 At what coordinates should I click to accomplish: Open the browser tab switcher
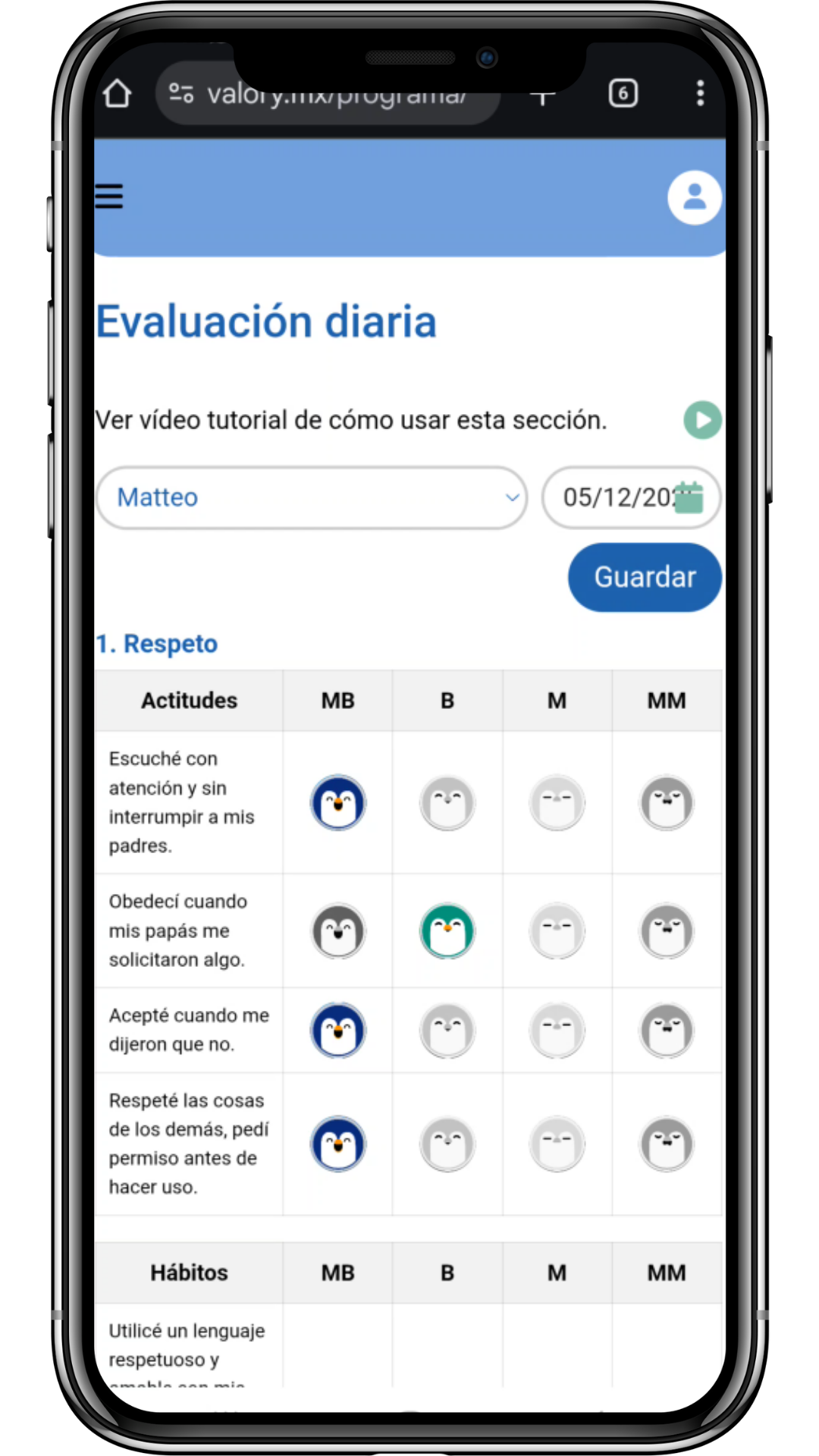tap(623, 93)
